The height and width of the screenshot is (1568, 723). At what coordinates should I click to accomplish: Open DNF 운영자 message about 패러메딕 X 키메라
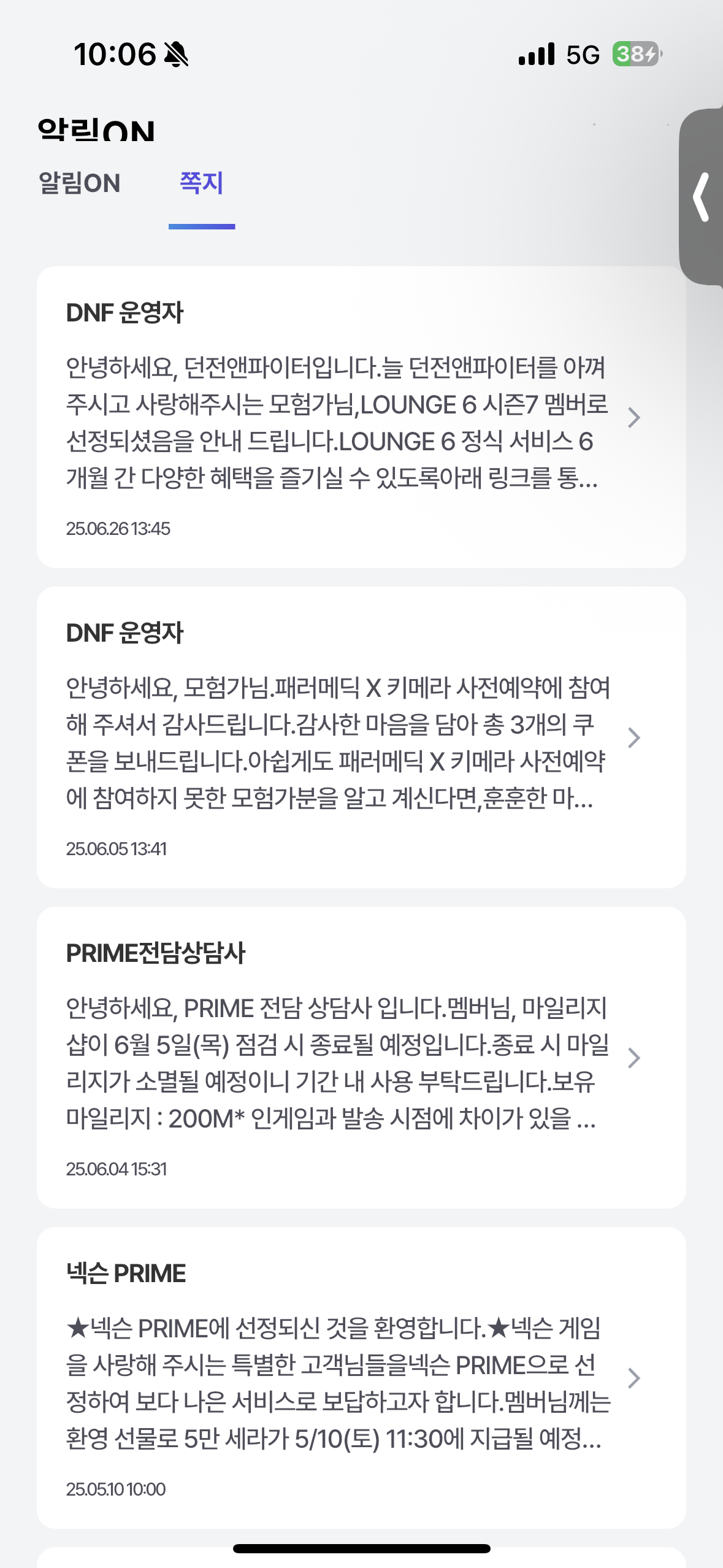point(361,737)
